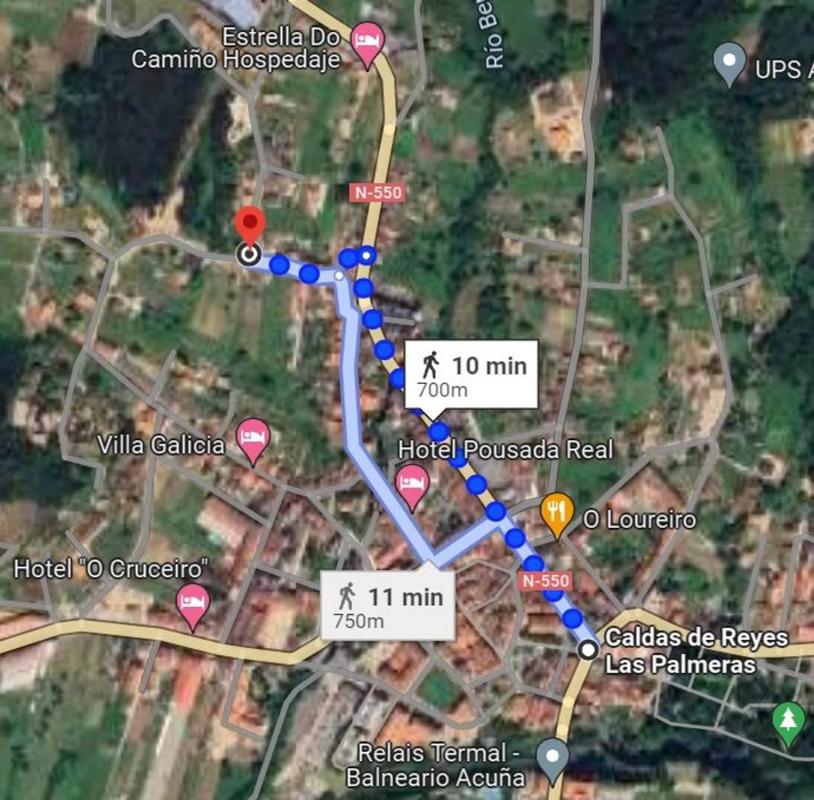The image size is (814, 800).
Task: Open the Hotel "O Cruceiro" marker
Action: tap(192, 603)
